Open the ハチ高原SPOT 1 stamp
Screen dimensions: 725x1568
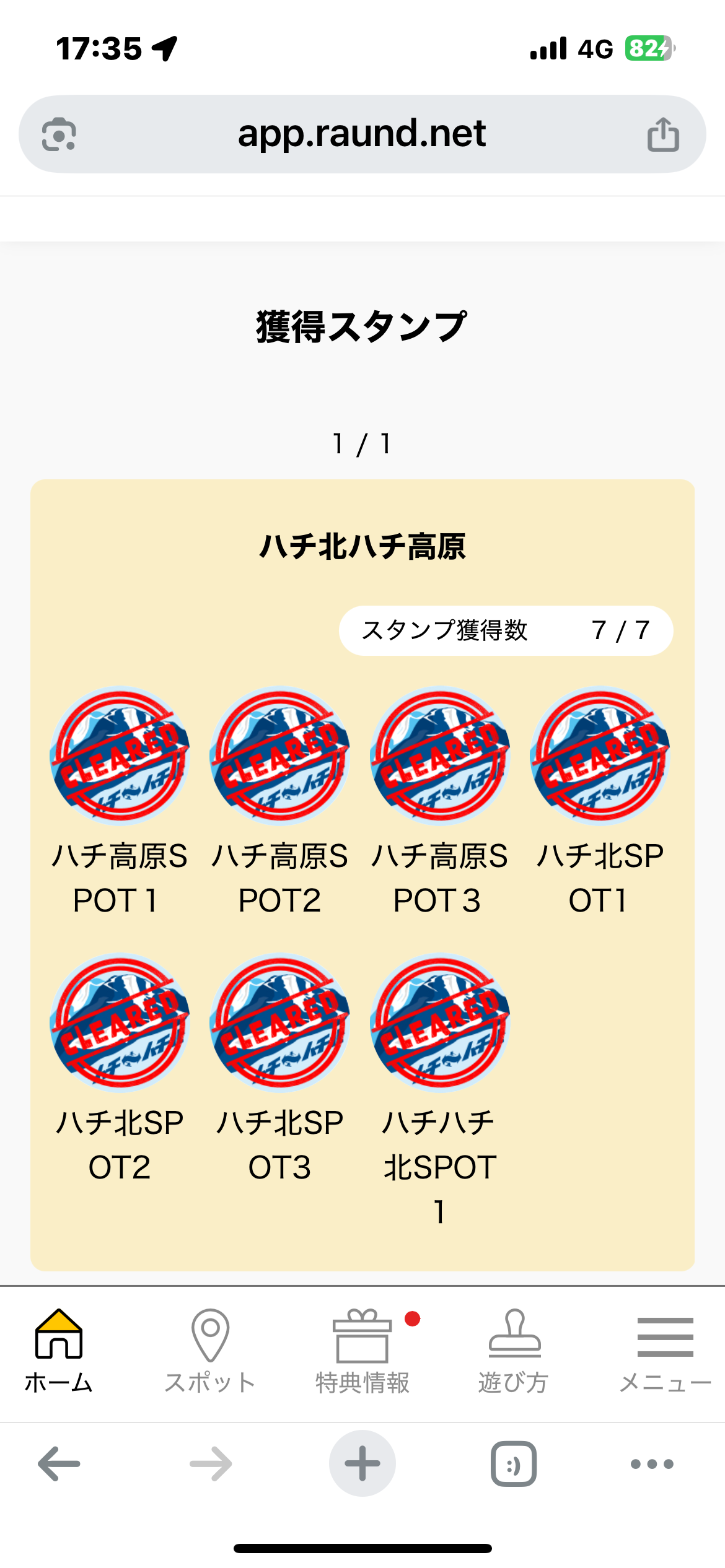(120, 757)
